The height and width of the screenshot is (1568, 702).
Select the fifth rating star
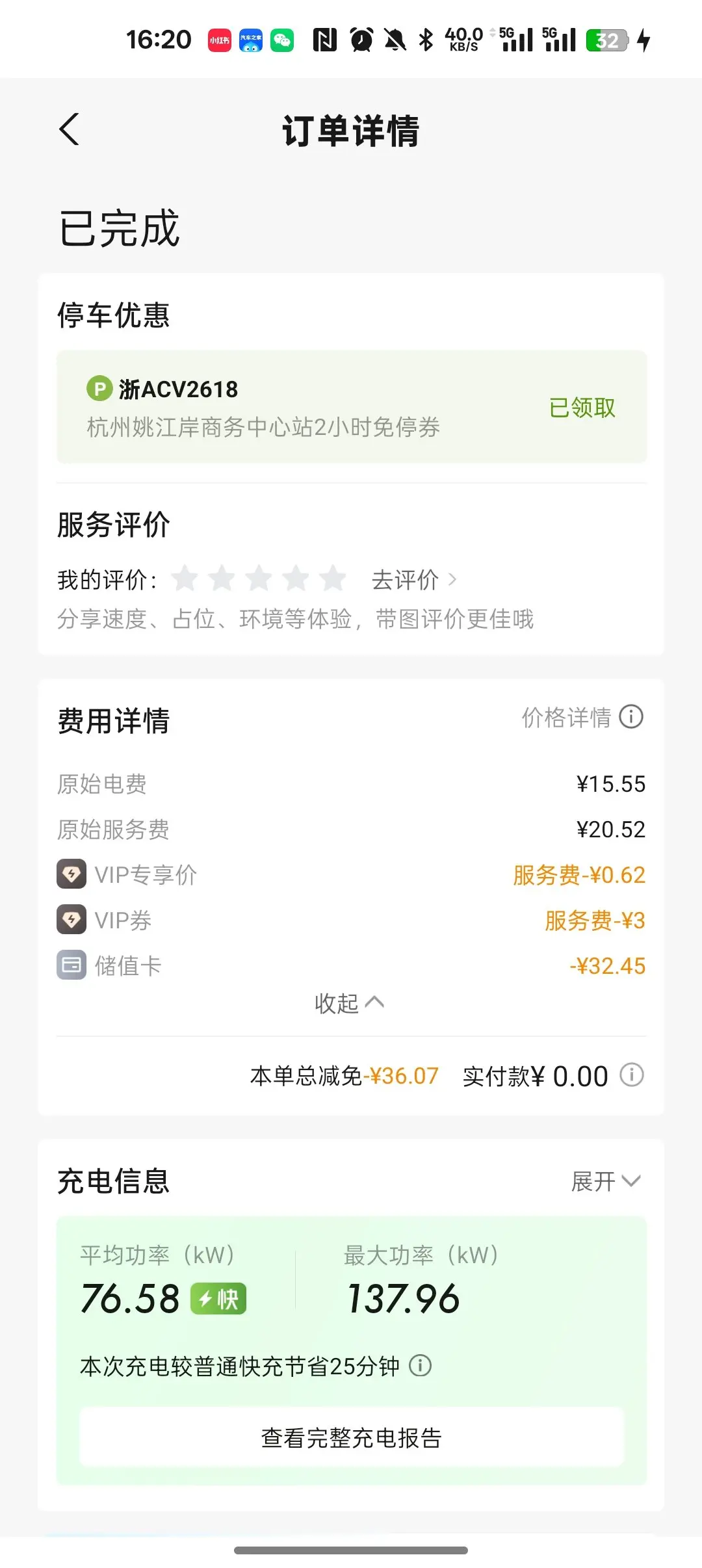[333, 579]
